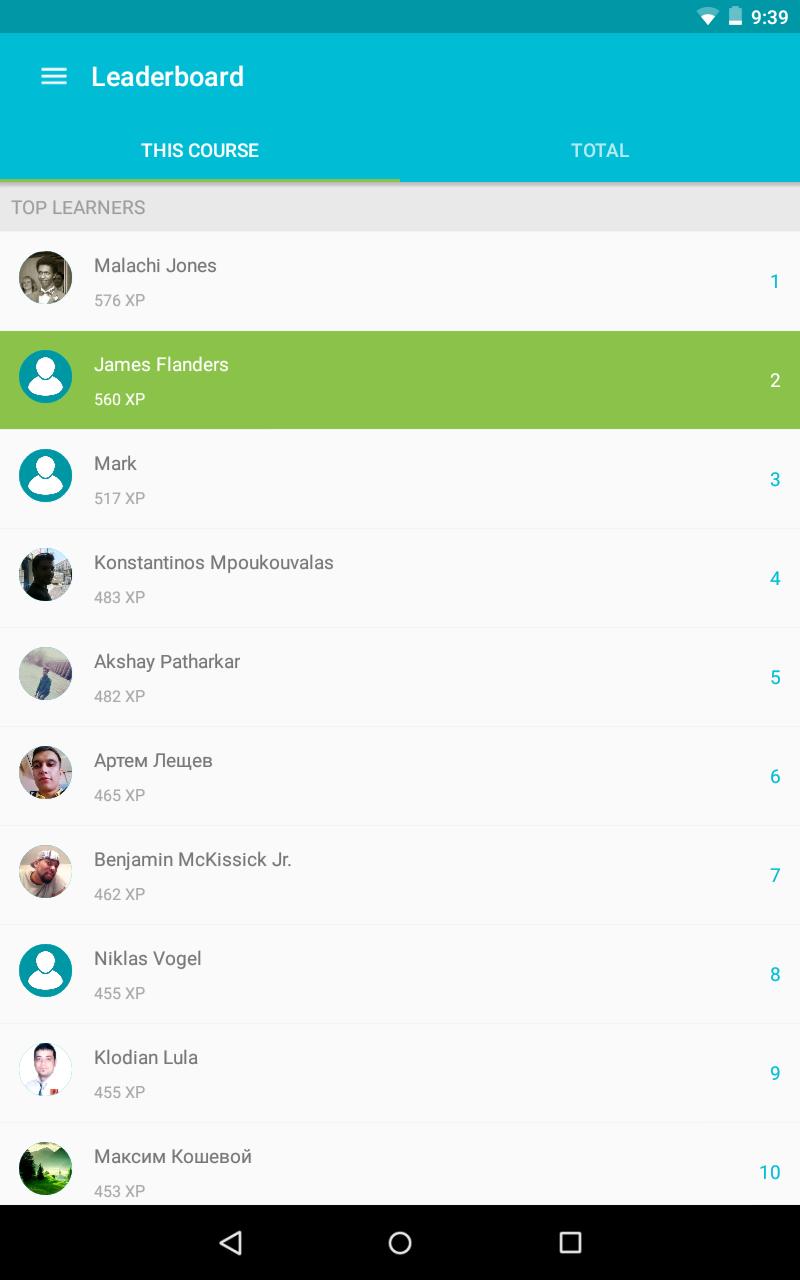Viewport: 800px width, 1280px height.
Task: Open Akshay Patharkar's row
Action: click(400, 677)
